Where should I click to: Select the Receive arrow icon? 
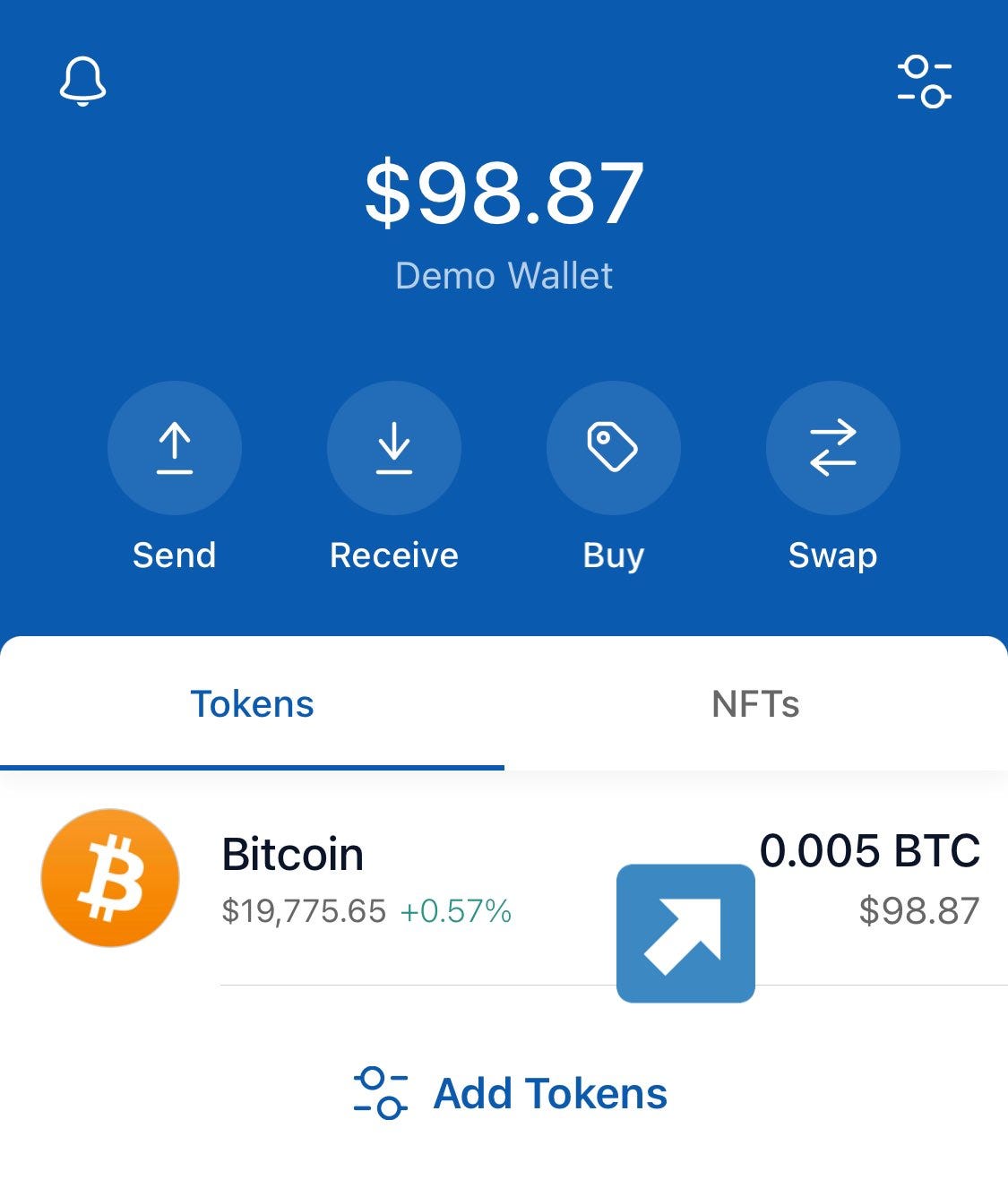pyautogui.click(x=394, y=448)
